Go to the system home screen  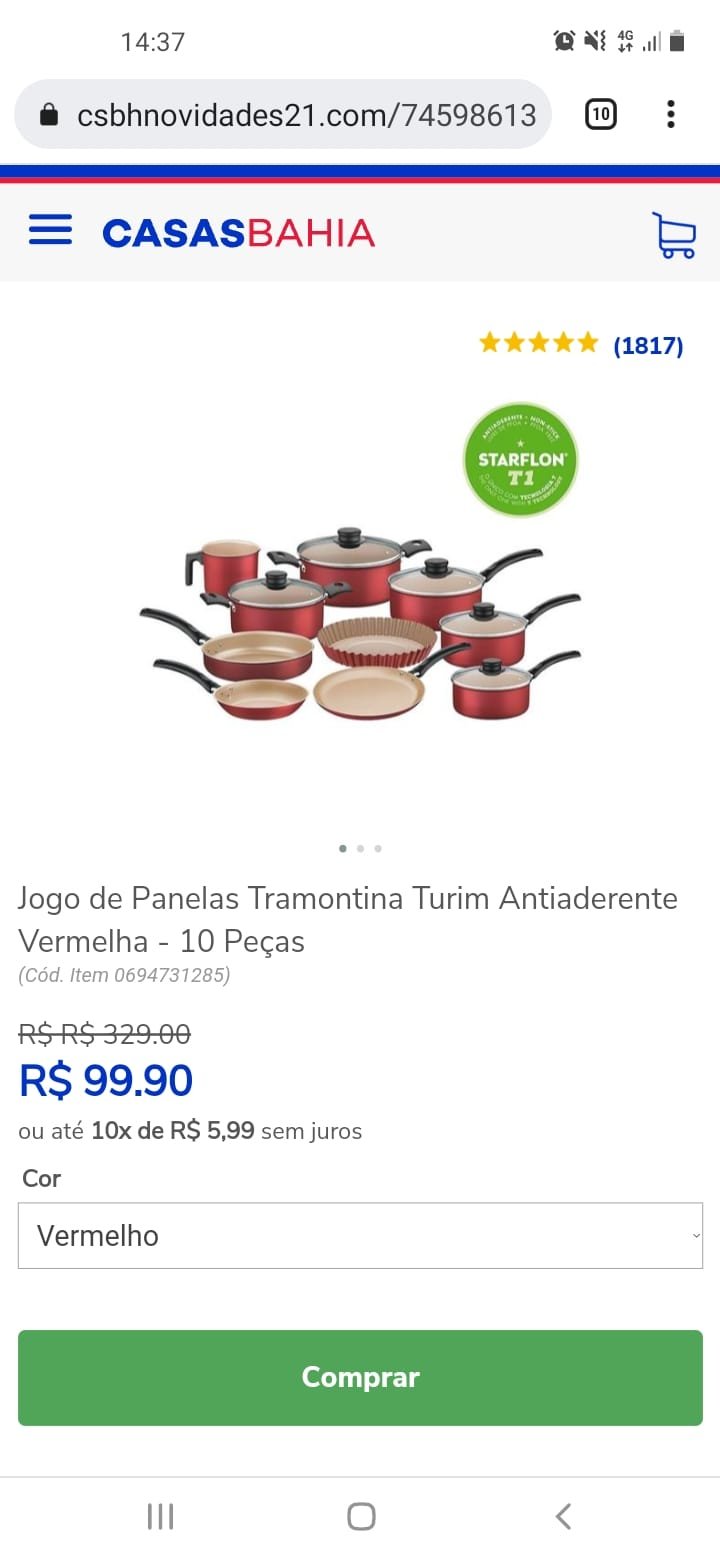pyautogui.click(x=361, y=1516)
